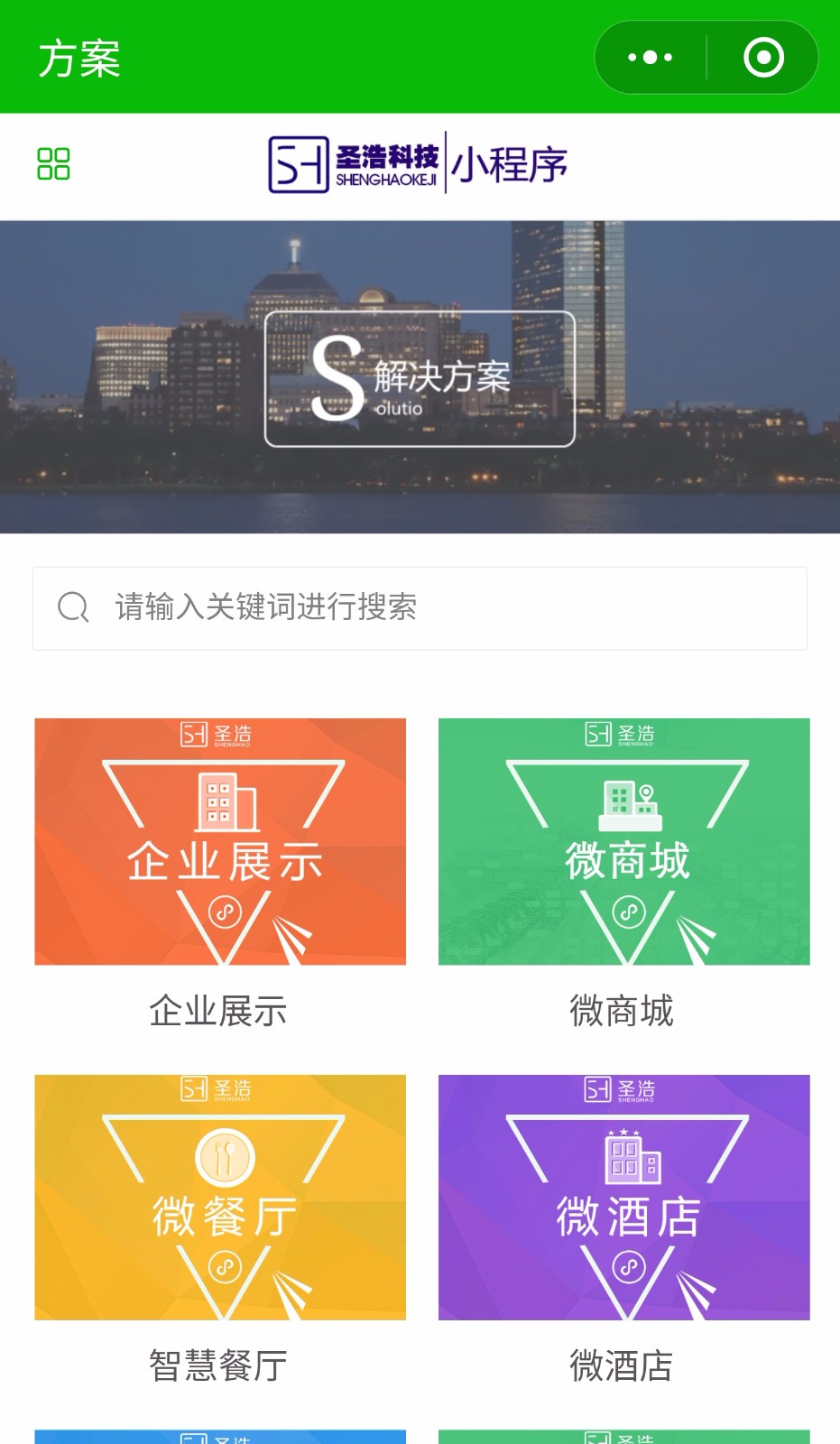Viewport: 840px width, 1444px height.
Task: Close the mini program with the circle button
Action: click(763, 58)
